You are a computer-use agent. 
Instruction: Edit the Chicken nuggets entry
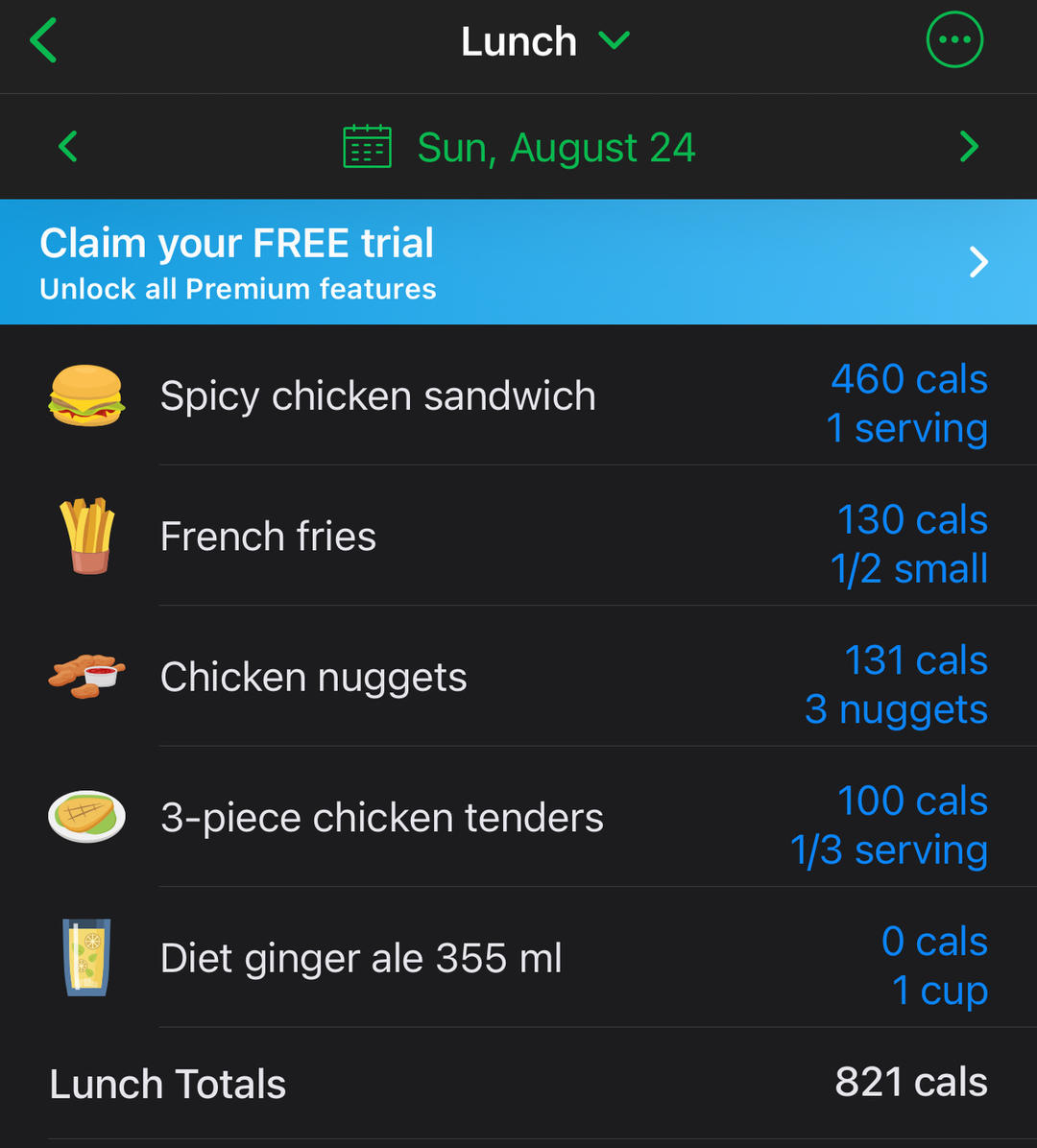518,679
